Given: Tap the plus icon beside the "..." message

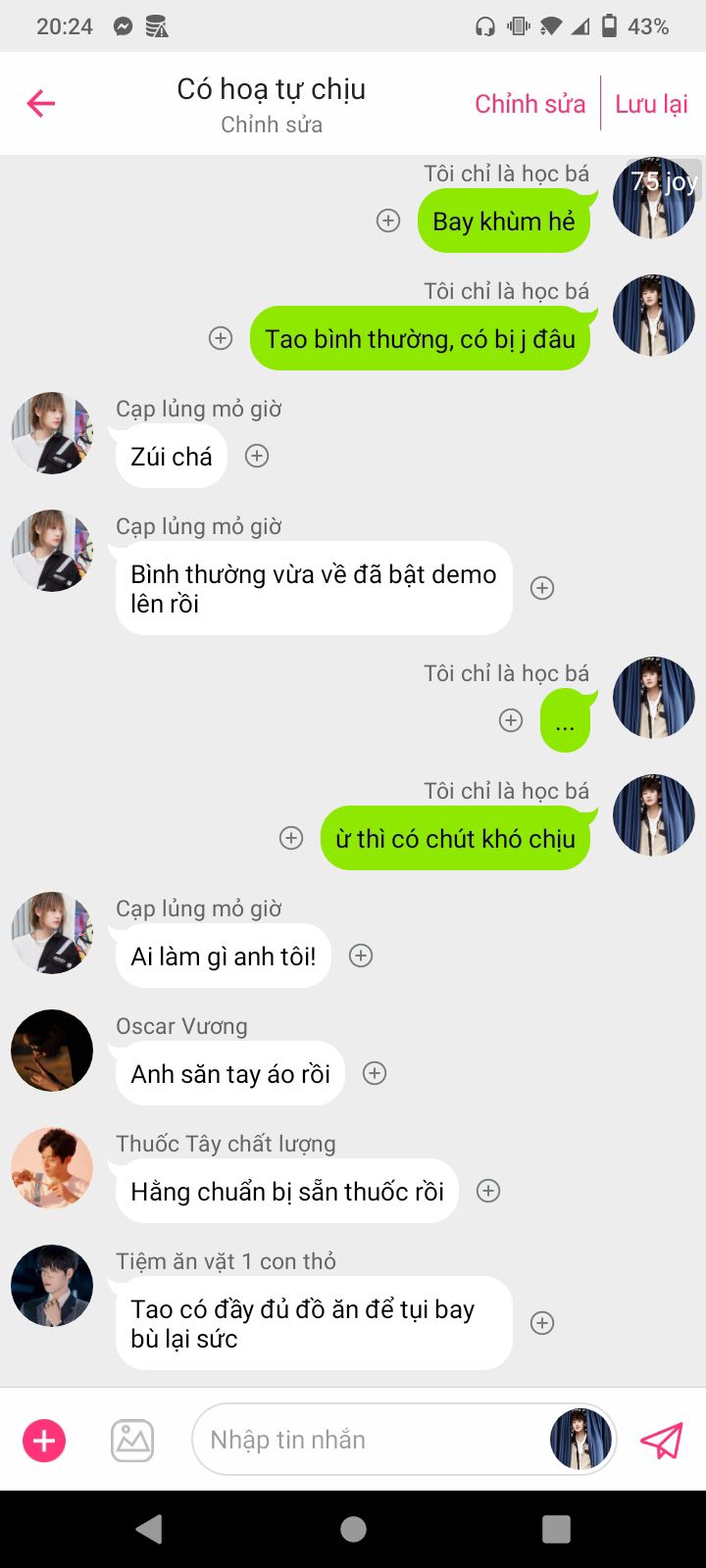Looking at the screenshot, I should (x=511, y=720).
